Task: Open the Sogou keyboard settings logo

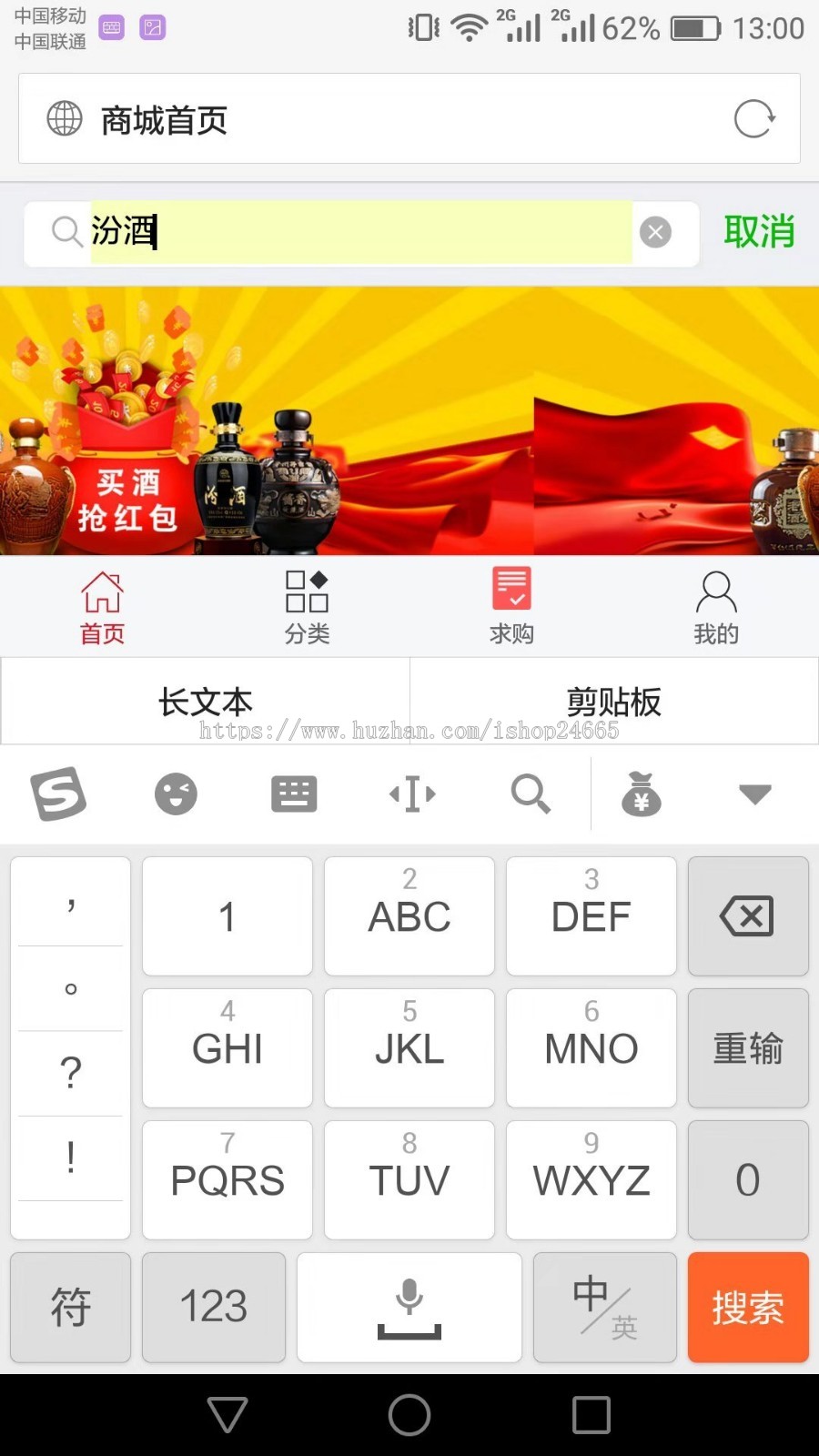Action: 58,794
